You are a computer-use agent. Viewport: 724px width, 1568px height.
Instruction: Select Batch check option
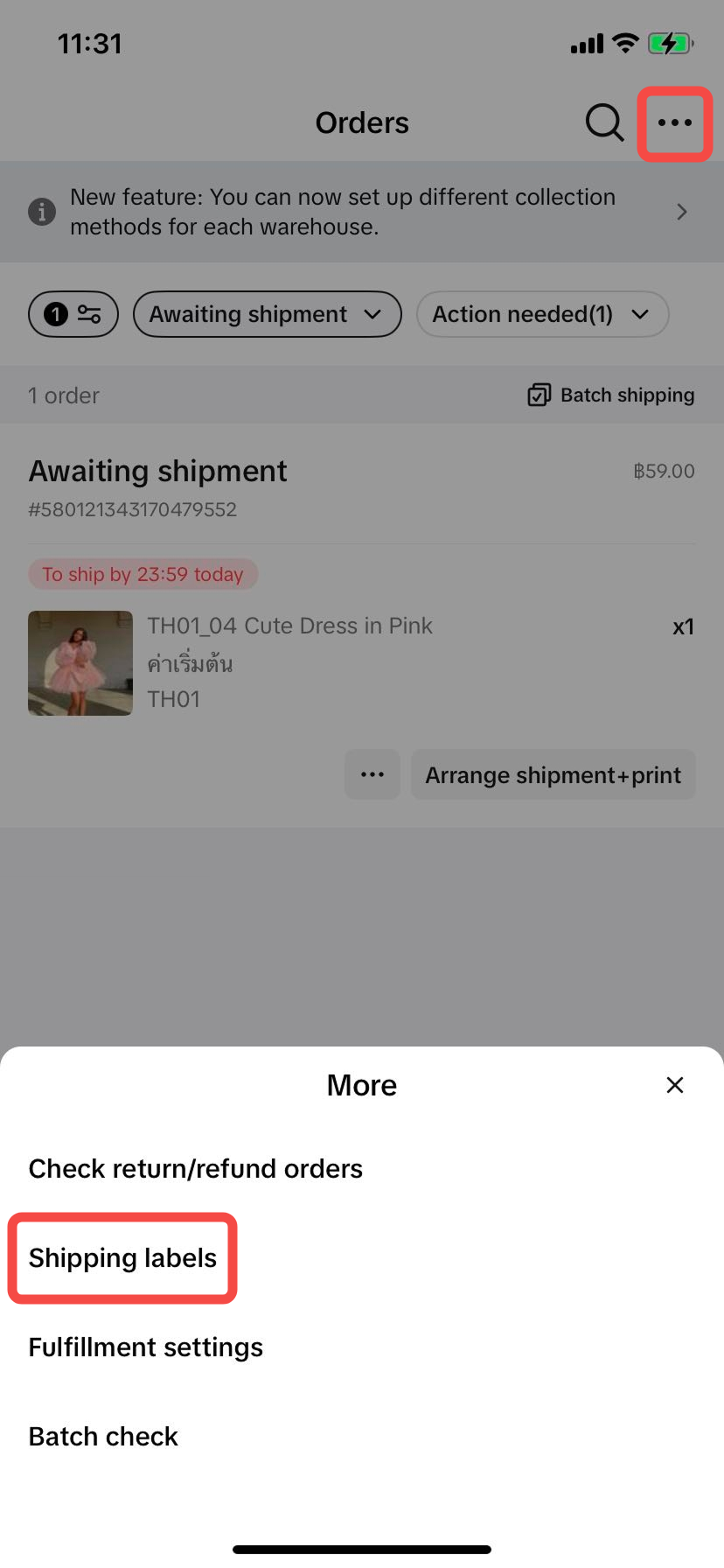click(103, 1437)
